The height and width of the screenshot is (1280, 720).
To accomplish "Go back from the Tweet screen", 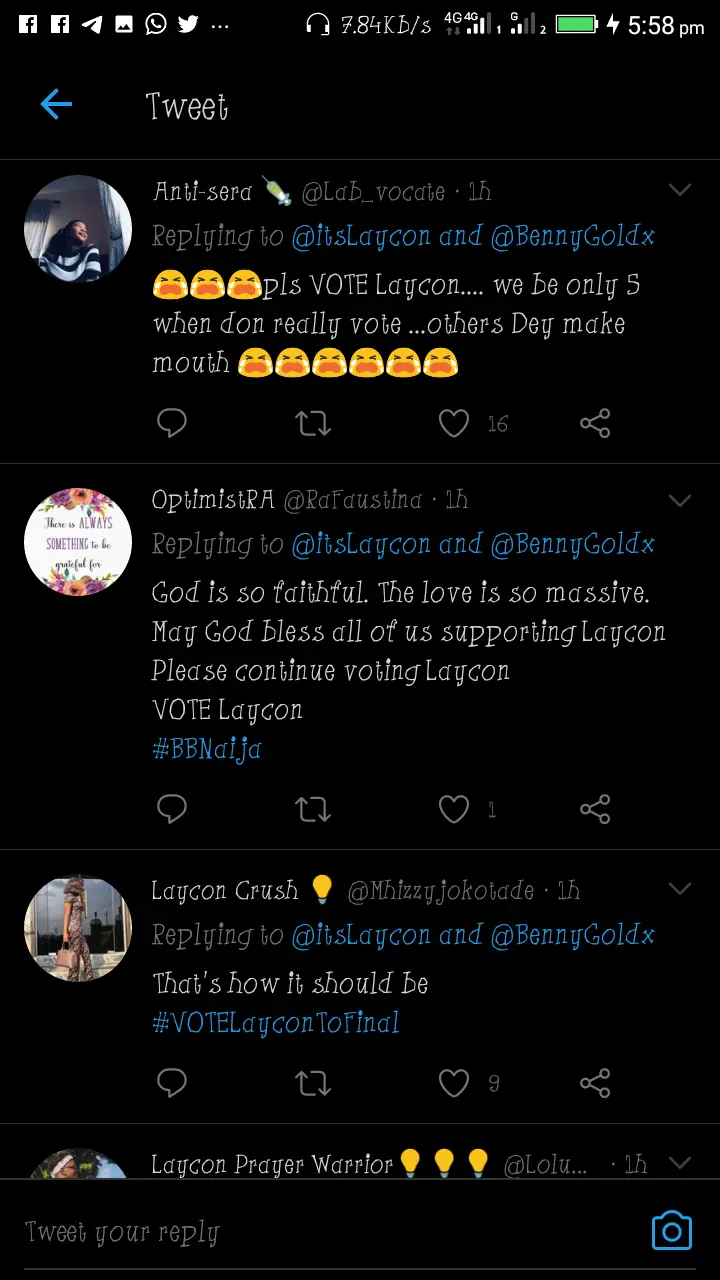I will (x=56, y=104).
